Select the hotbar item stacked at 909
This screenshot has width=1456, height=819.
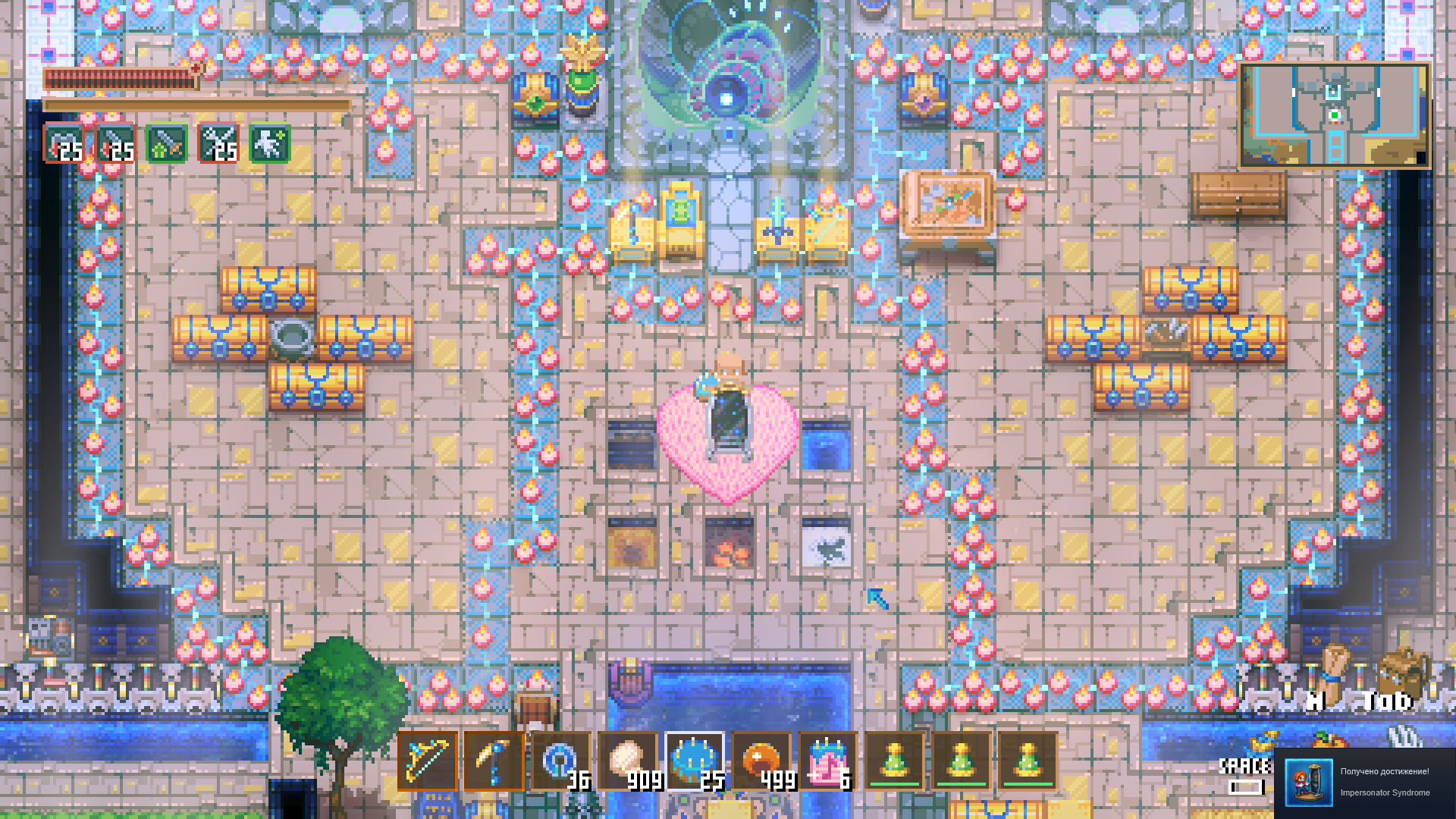point(627,761)
